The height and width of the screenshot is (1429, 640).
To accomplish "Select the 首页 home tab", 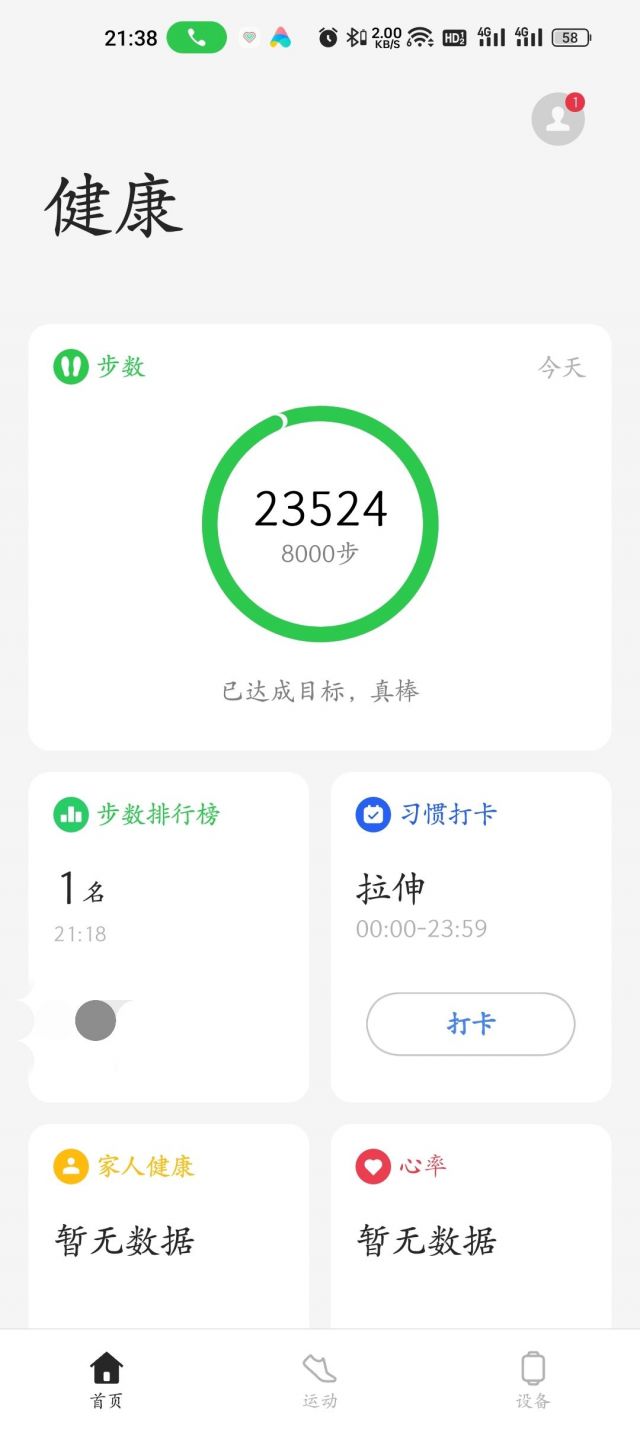I will pyautogui.click(x=107, y=1380).
